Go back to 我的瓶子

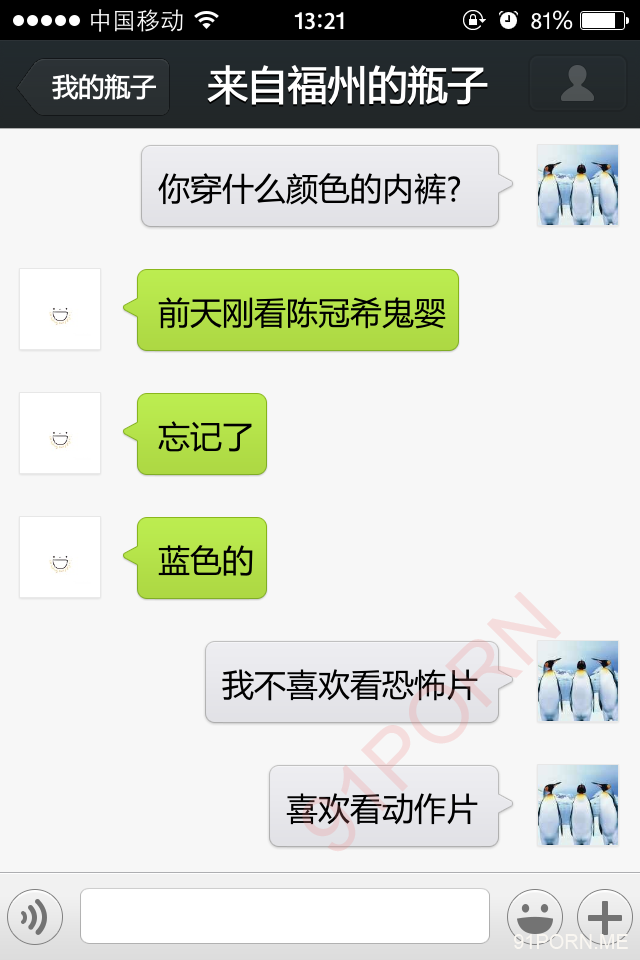pos(97,87)
